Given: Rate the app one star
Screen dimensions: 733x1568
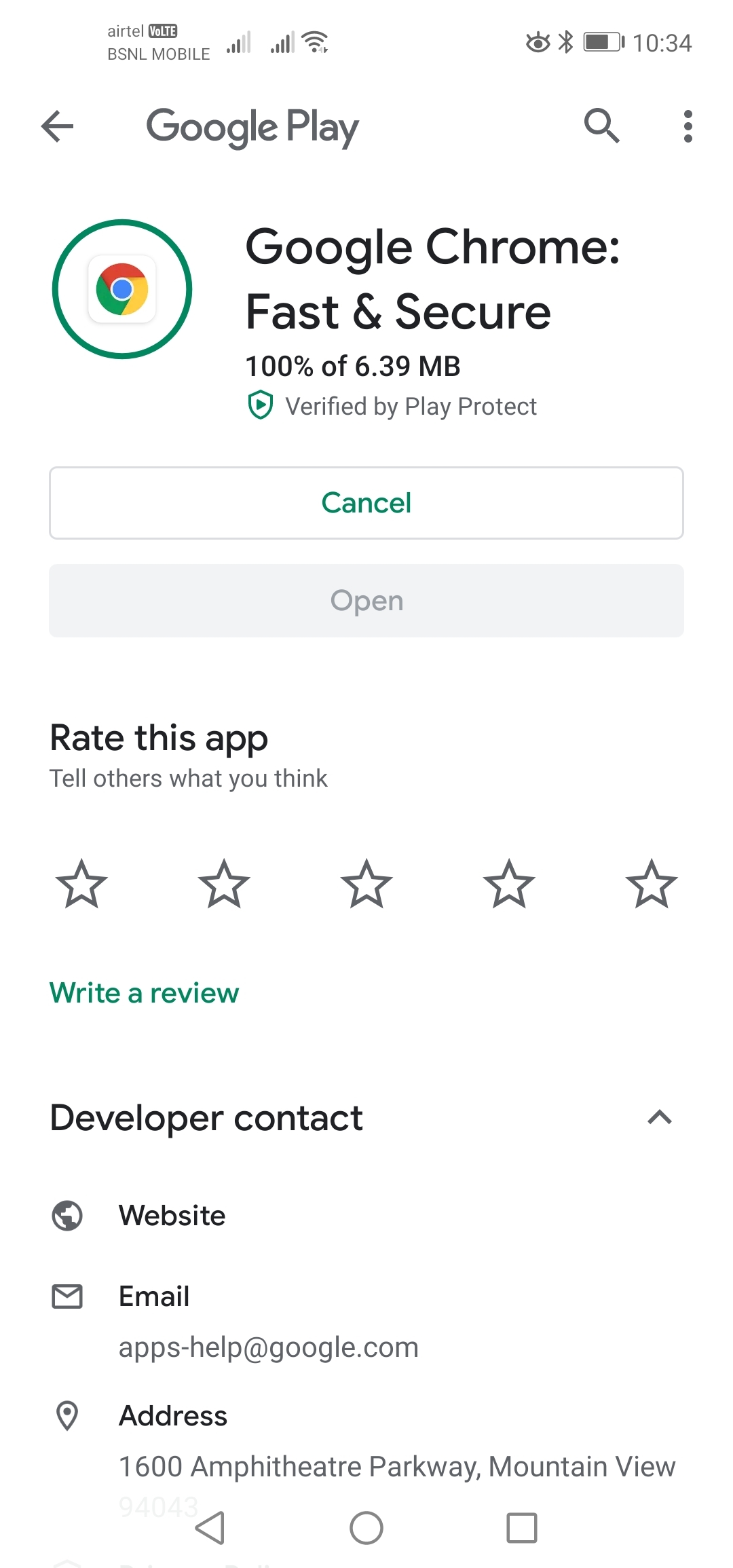Looking at the screenshot, I should point(81,884).
